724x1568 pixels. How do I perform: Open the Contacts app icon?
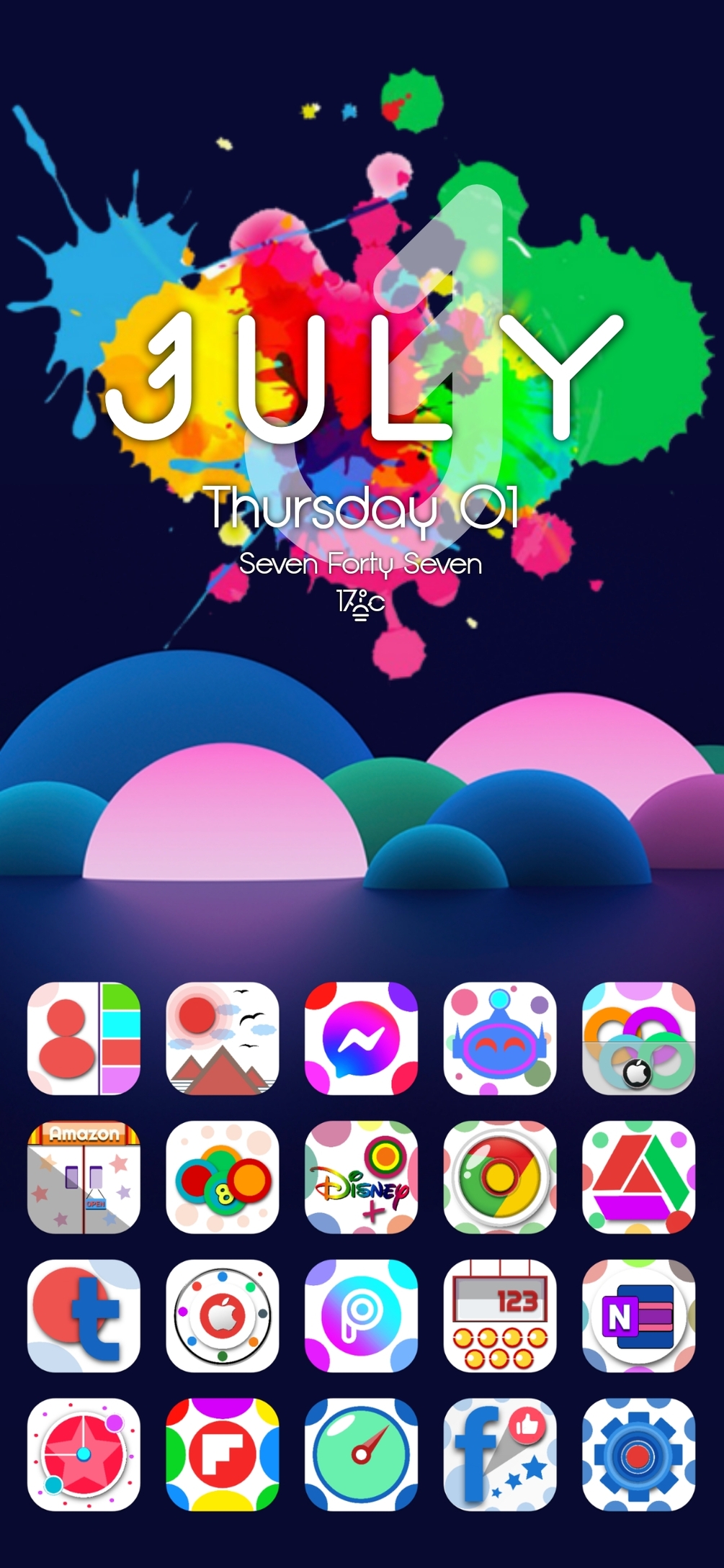click(84, 1038)
